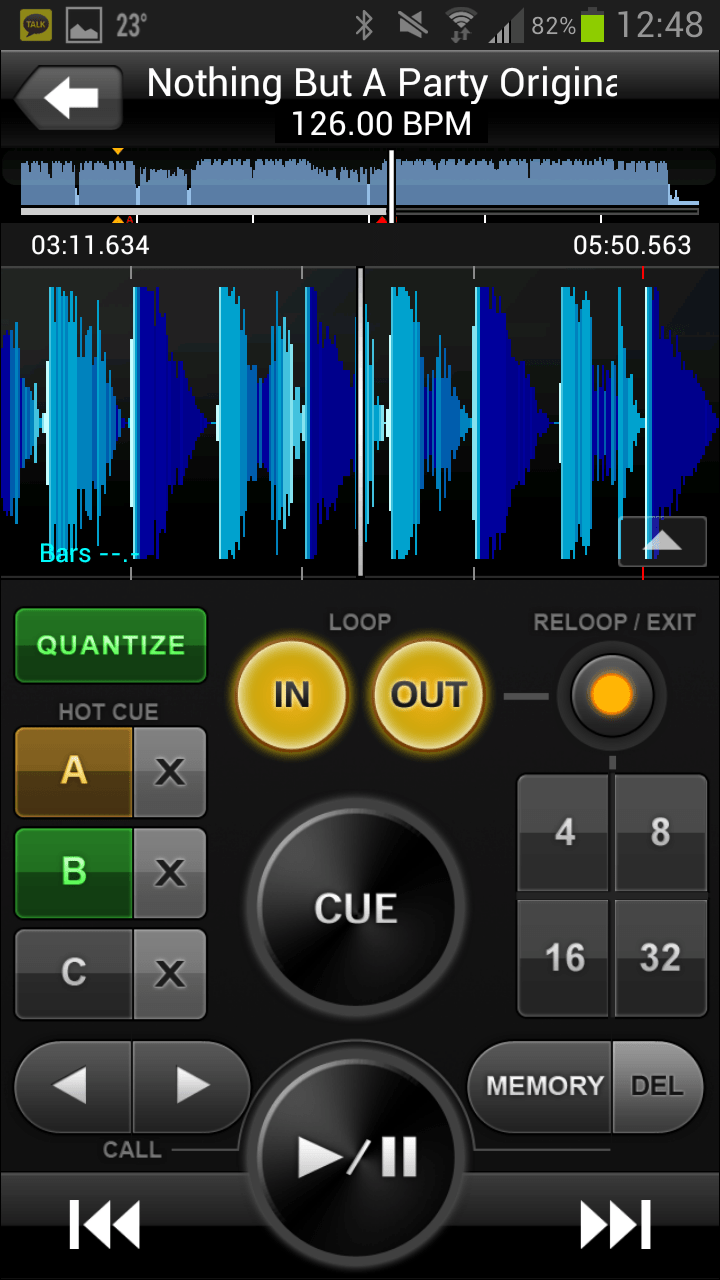Screen dimensions: 720x1280
Task: Set the loop OUT point
Action: 428,695
